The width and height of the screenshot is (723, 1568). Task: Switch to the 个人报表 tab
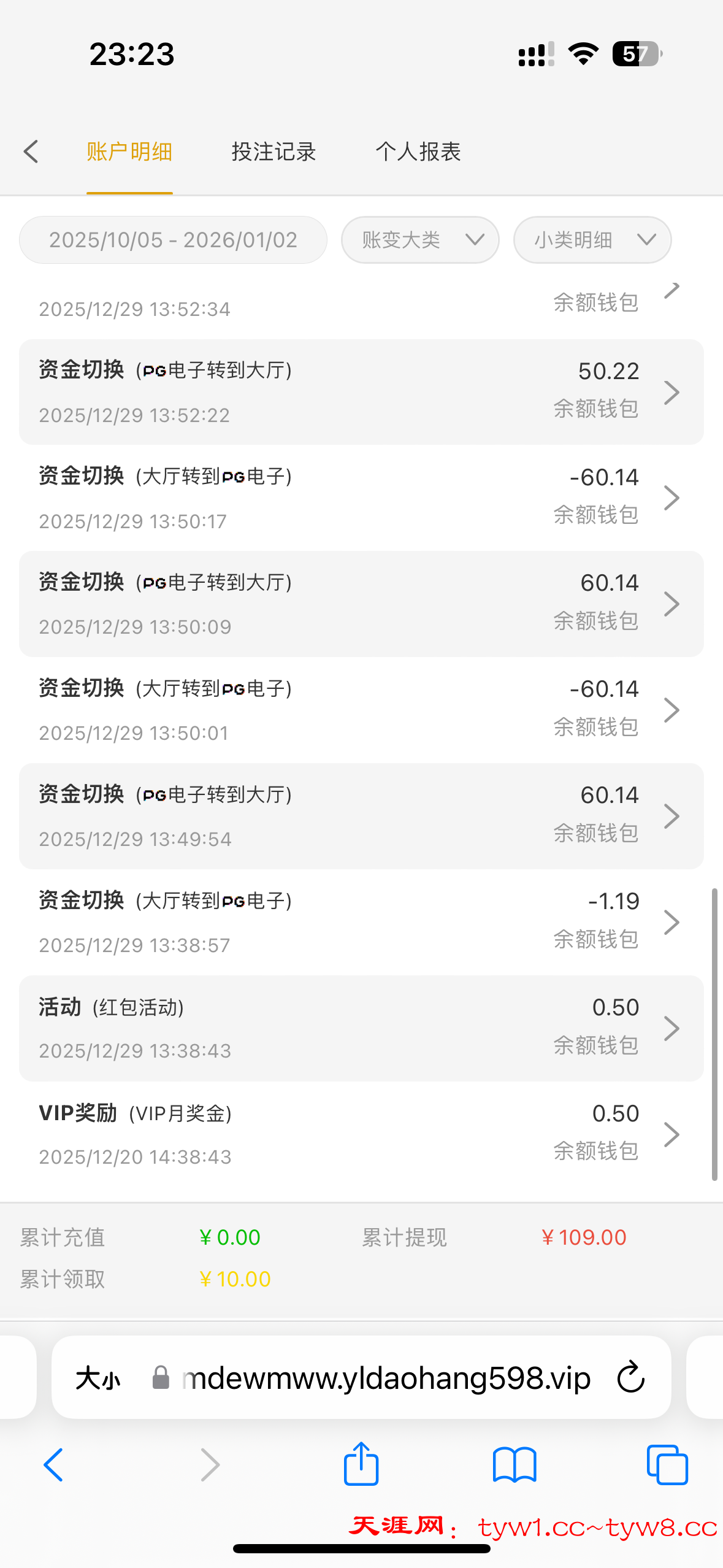(x=418, y=152)
